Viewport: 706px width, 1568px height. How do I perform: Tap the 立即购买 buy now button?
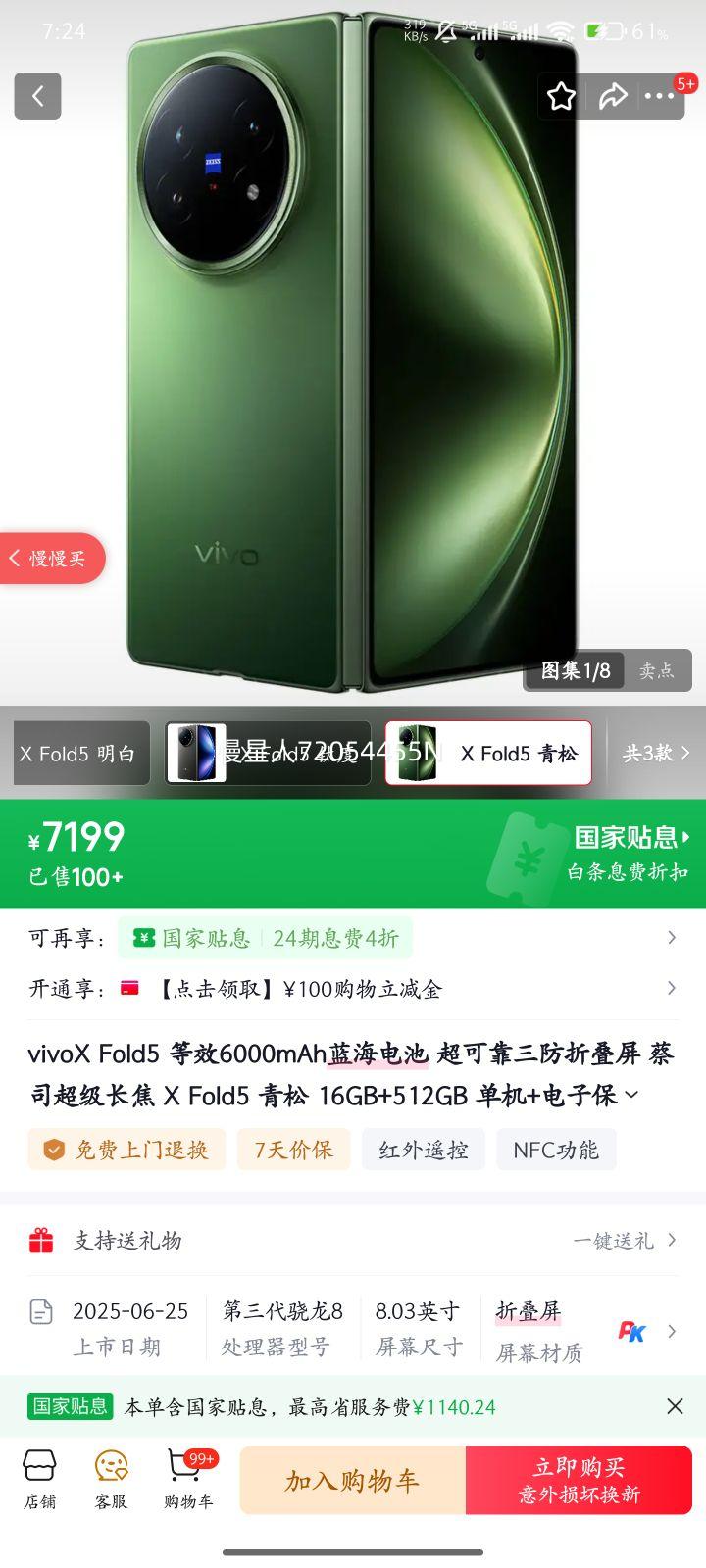click(x=579, y=1480)
